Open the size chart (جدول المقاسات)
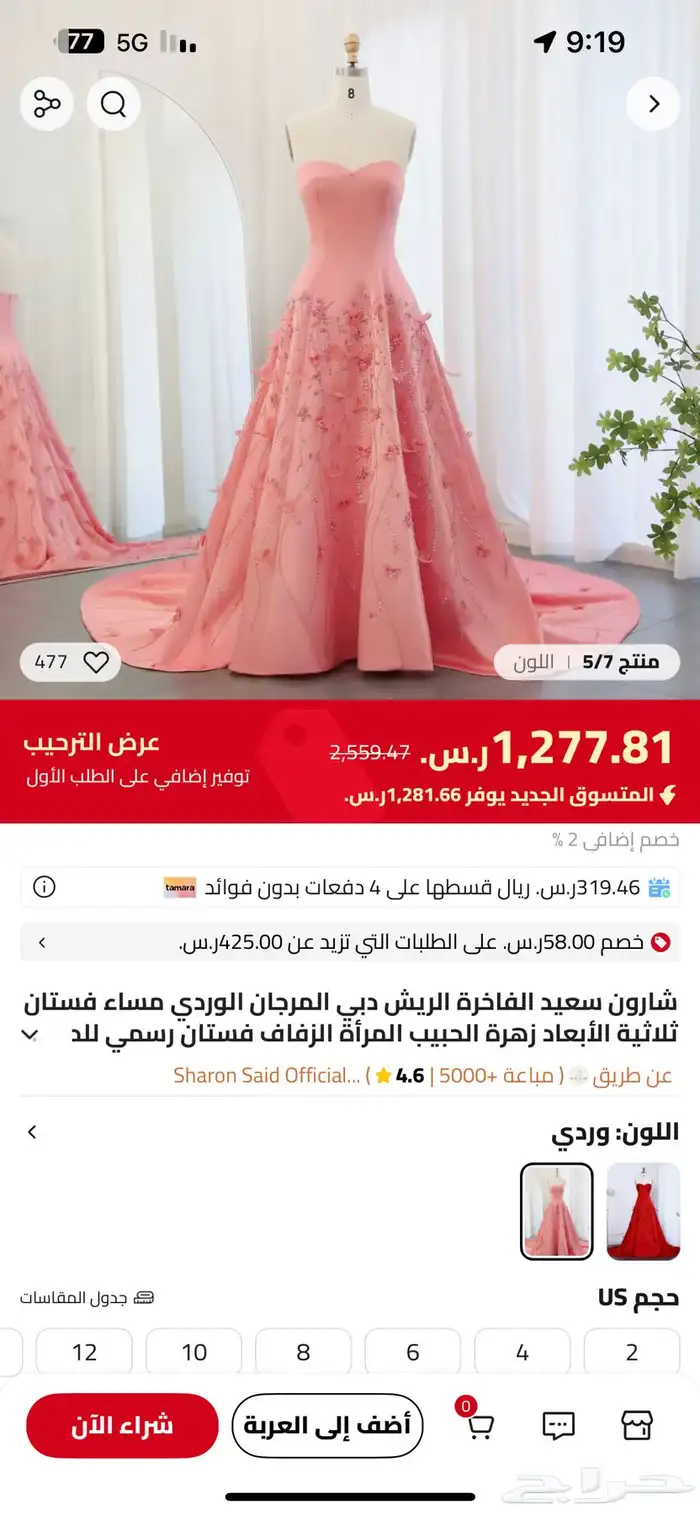 tap(88, 1298)
